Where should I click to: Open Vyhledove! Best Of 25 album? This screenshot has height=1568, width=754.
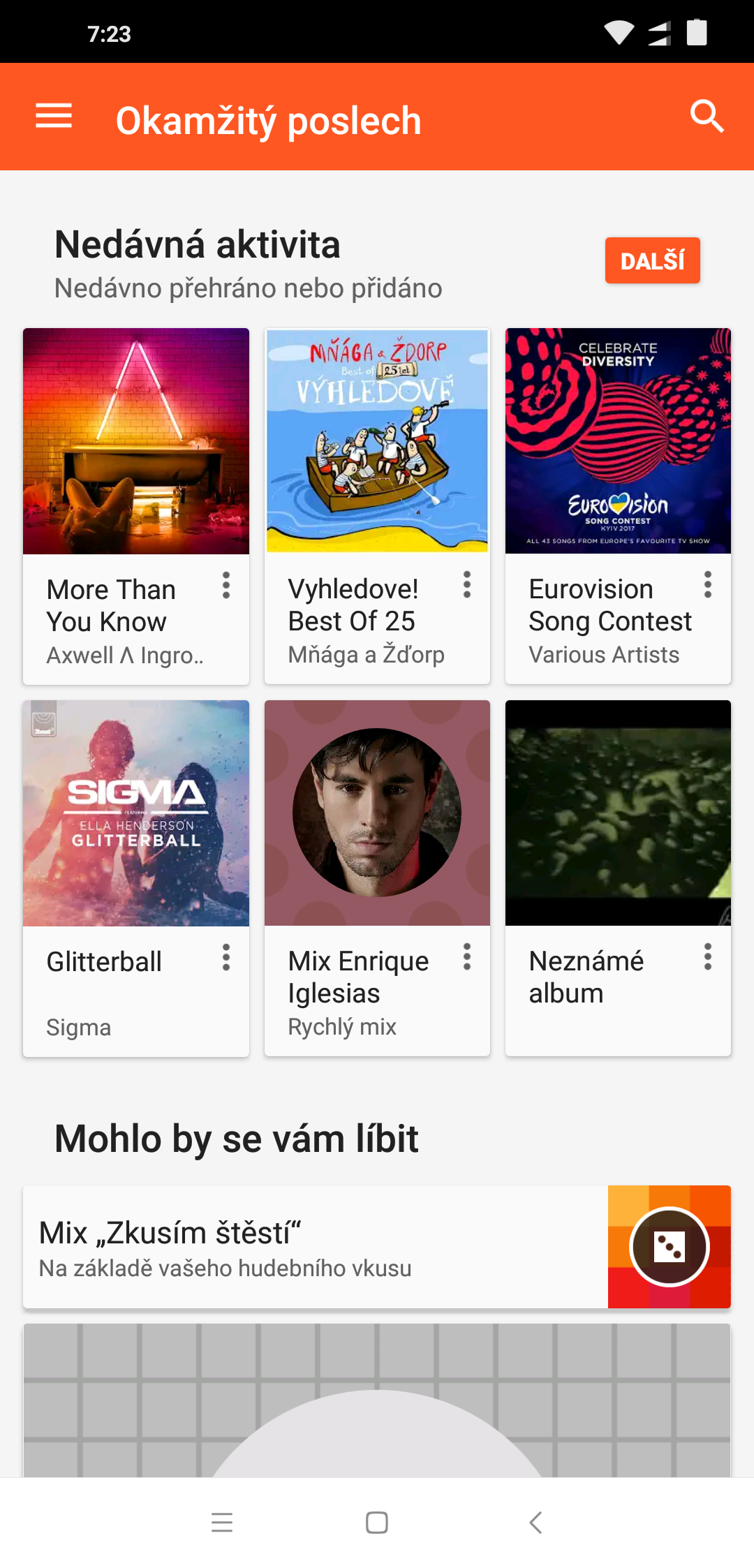pyautogui.click(x=377, y=441)
